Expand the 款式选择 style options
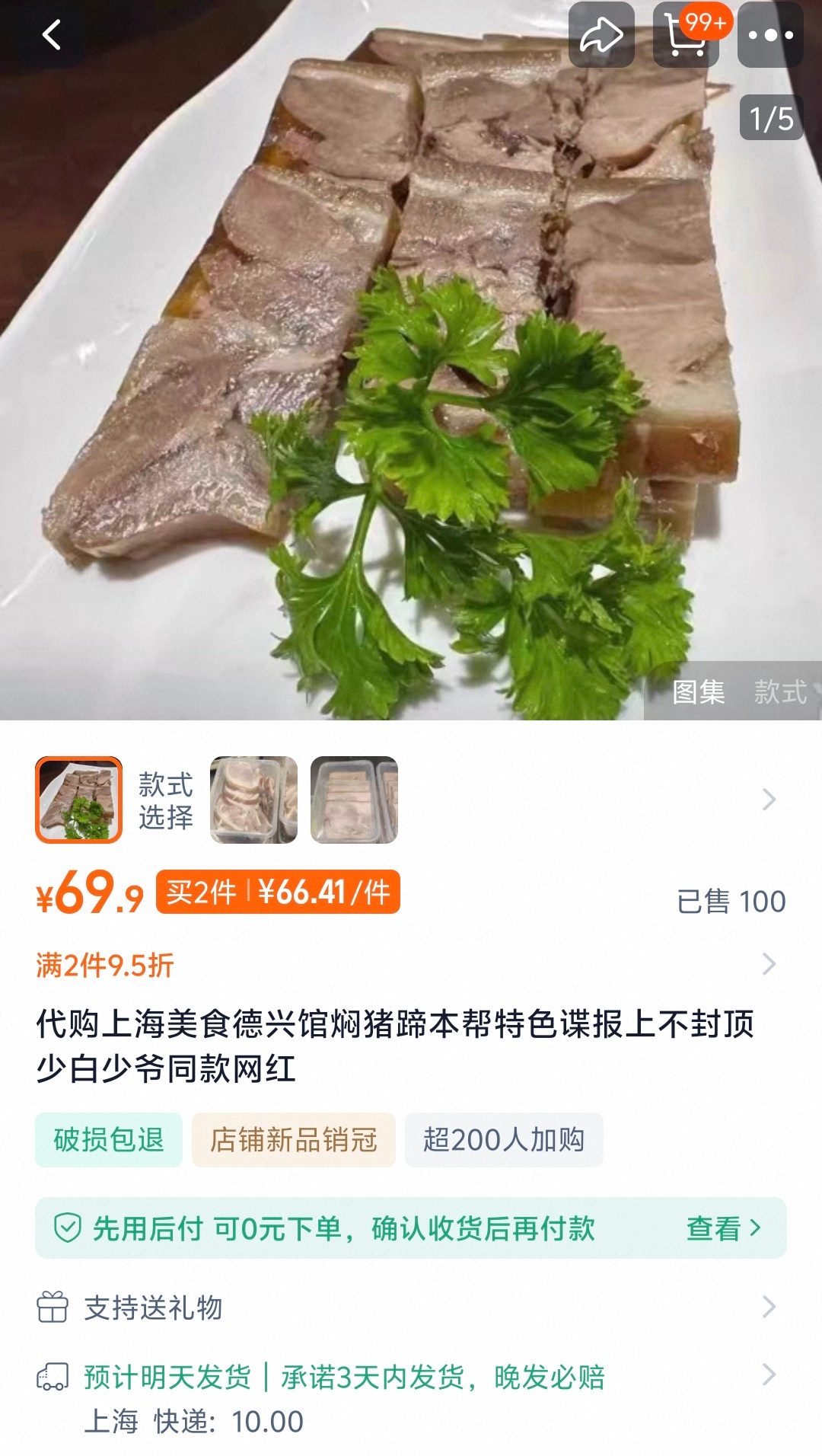This screenshot has height=1456, width=822. (x=769, y=800)
